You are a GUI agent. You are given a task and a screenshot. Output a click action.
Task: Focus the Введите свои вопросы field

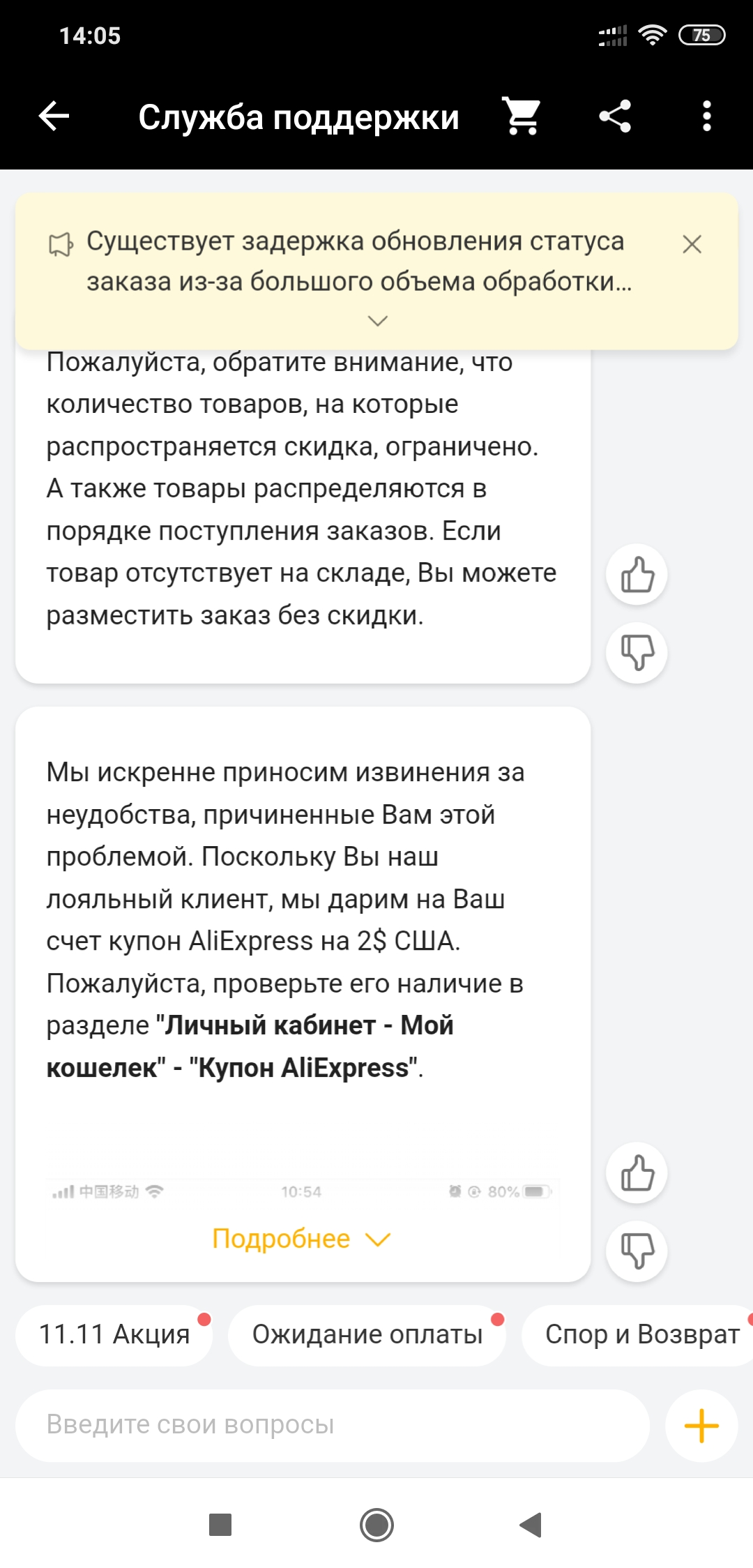pos(333,1425)
